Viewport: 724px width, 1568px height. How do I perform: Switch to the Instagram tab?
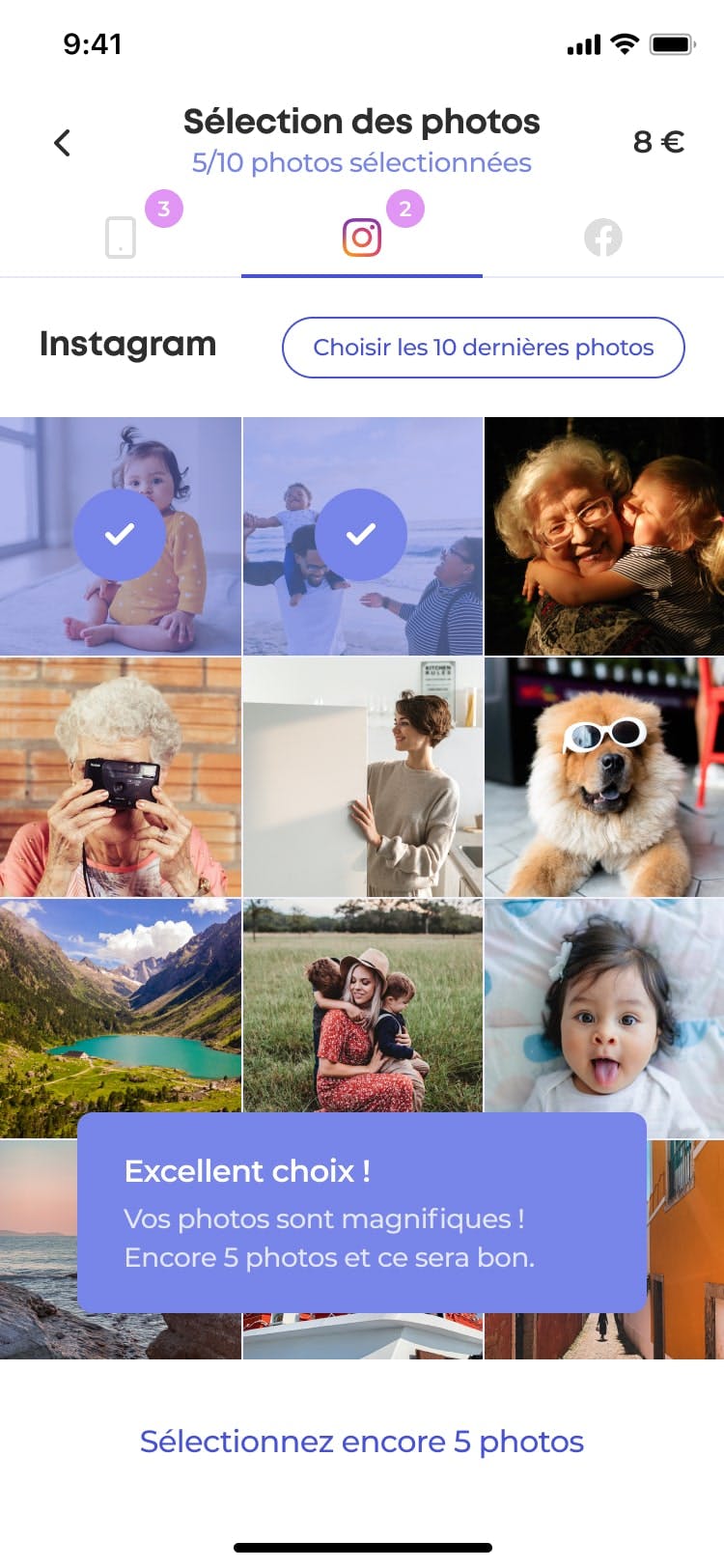(362, 238)
